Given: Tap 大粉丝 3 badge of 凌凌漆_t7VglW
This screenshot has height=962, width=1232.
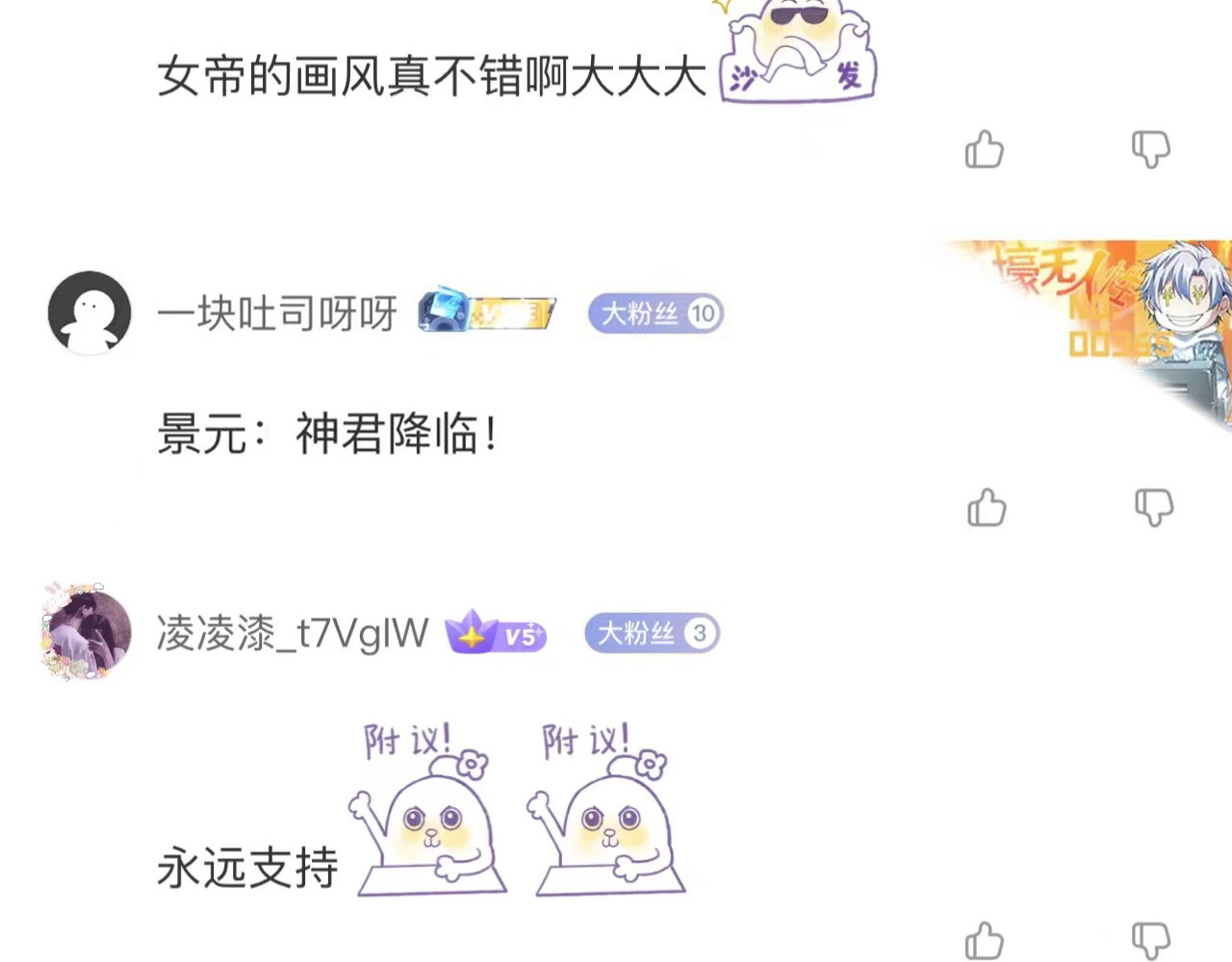Looking at the screenshot, I should (652, 633).
